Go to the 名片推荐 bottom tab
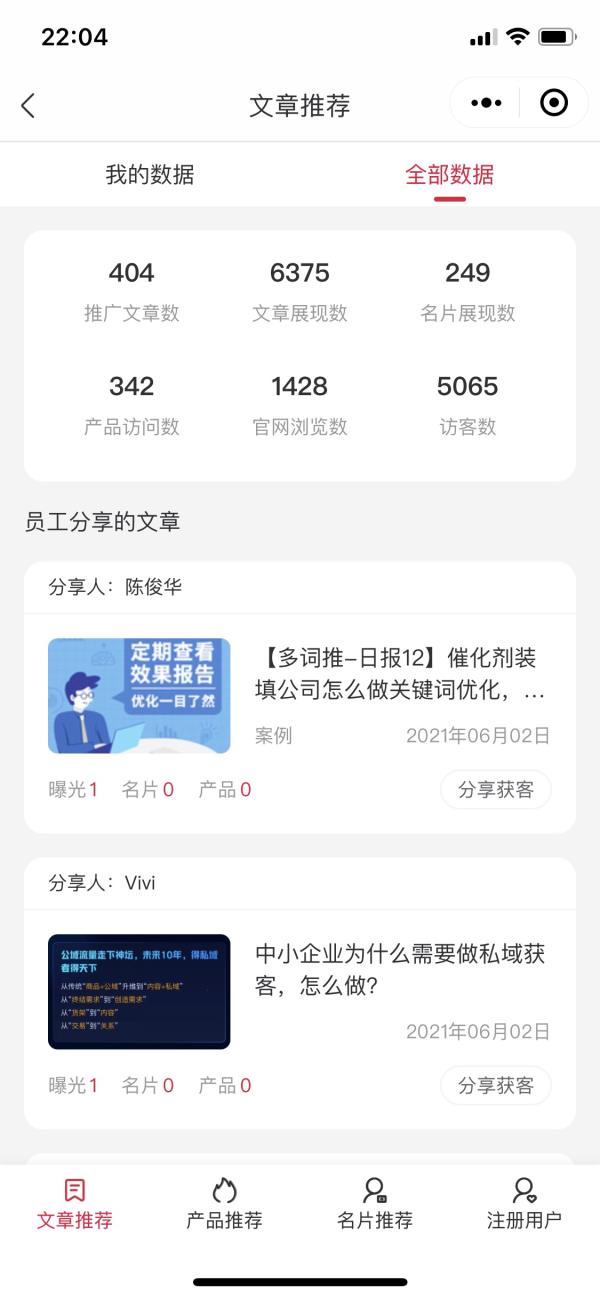The image size is (600, 1299). coord(375,1204)
